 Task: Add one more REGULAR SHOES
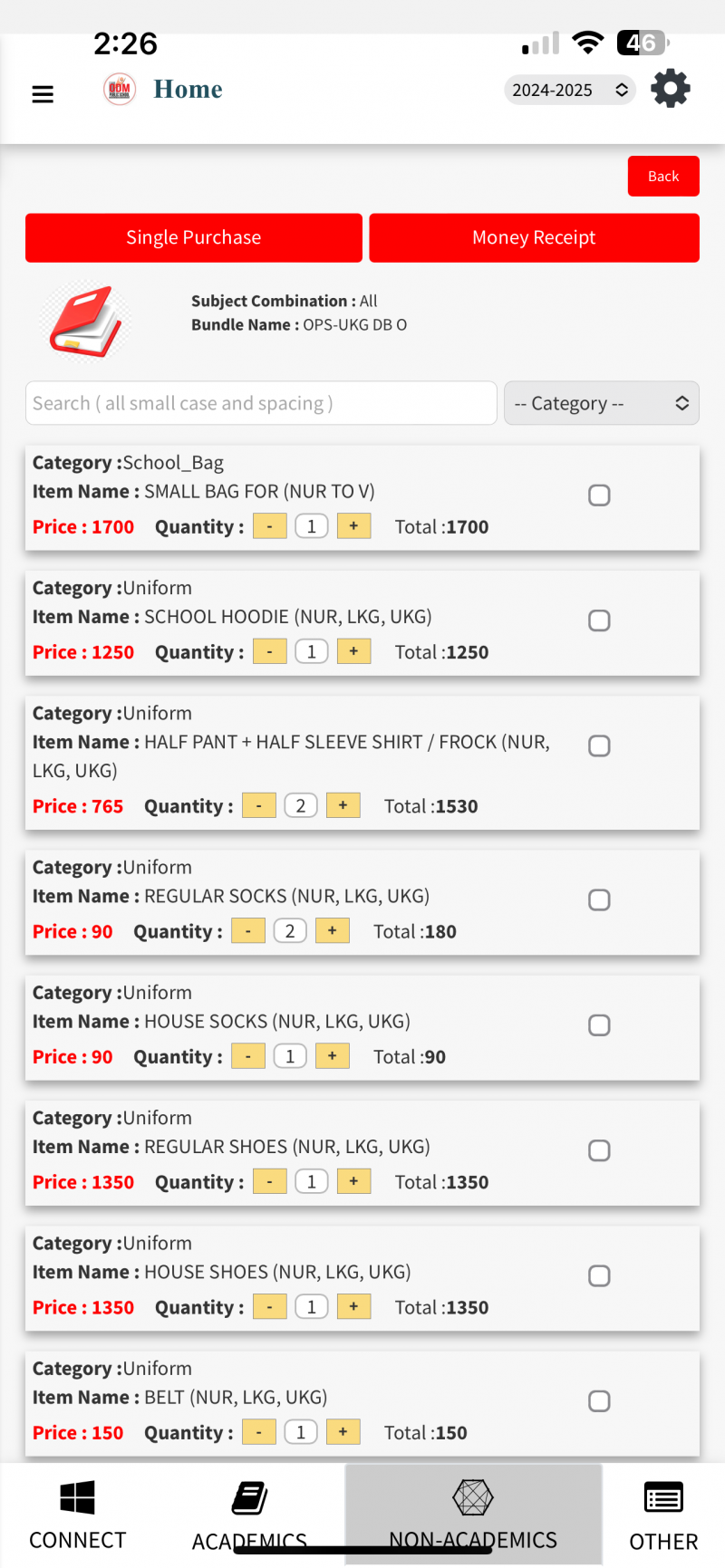353,1181
